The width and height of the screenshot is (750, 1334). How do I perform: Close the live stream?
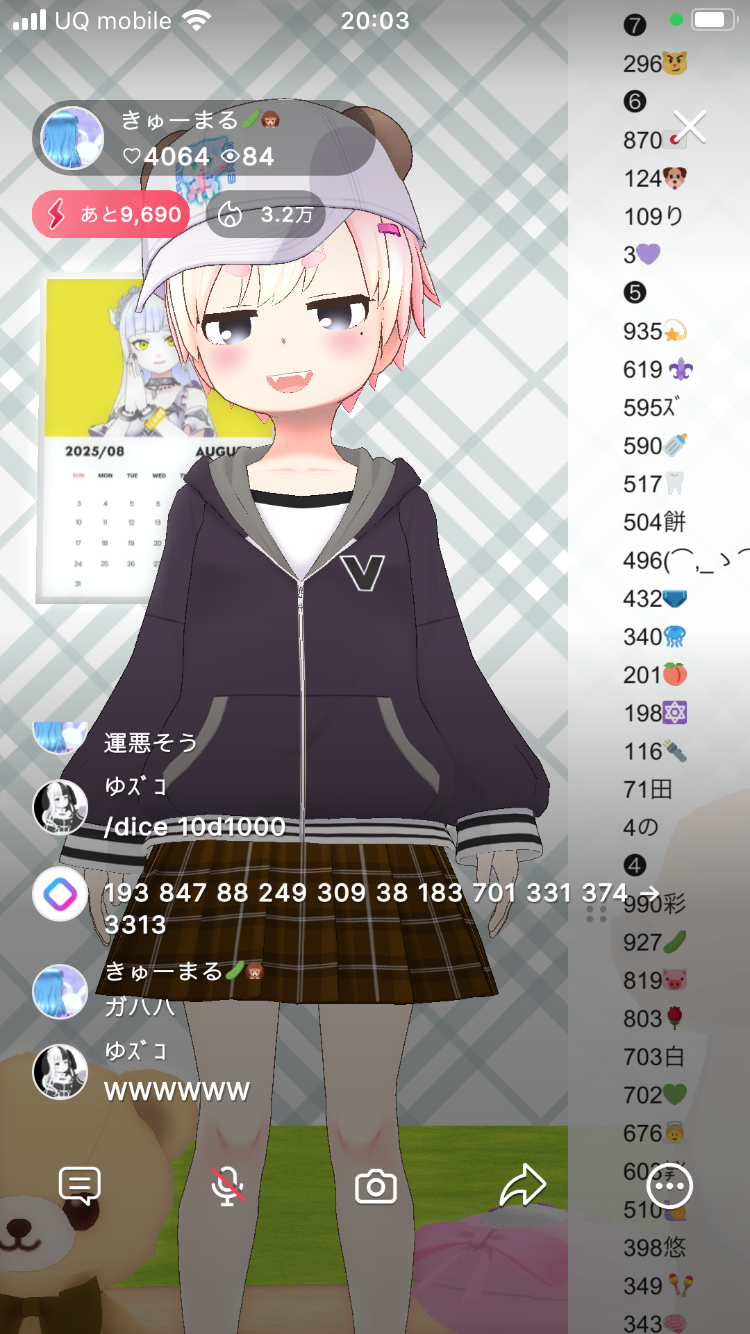[x=689, y=127]
